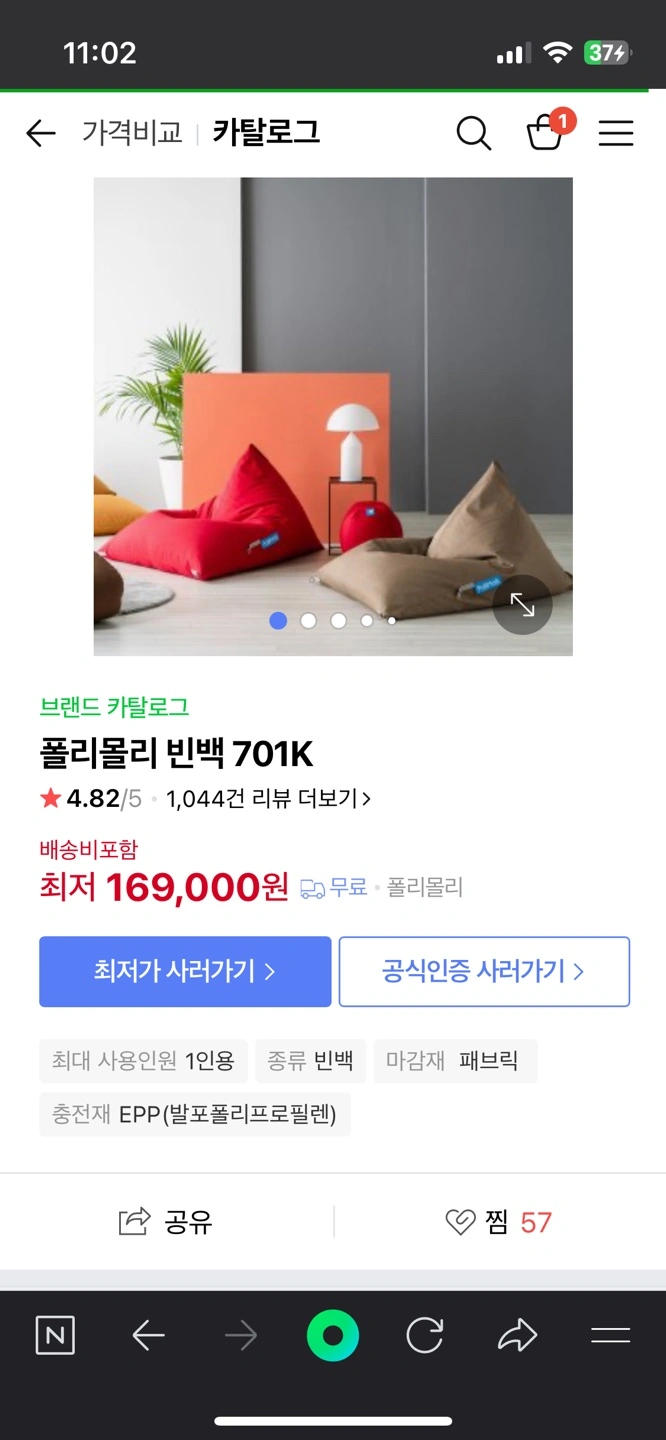Go back using the top-left arrow
This screenshot has width=666, height=1440.
pos(40,133)
